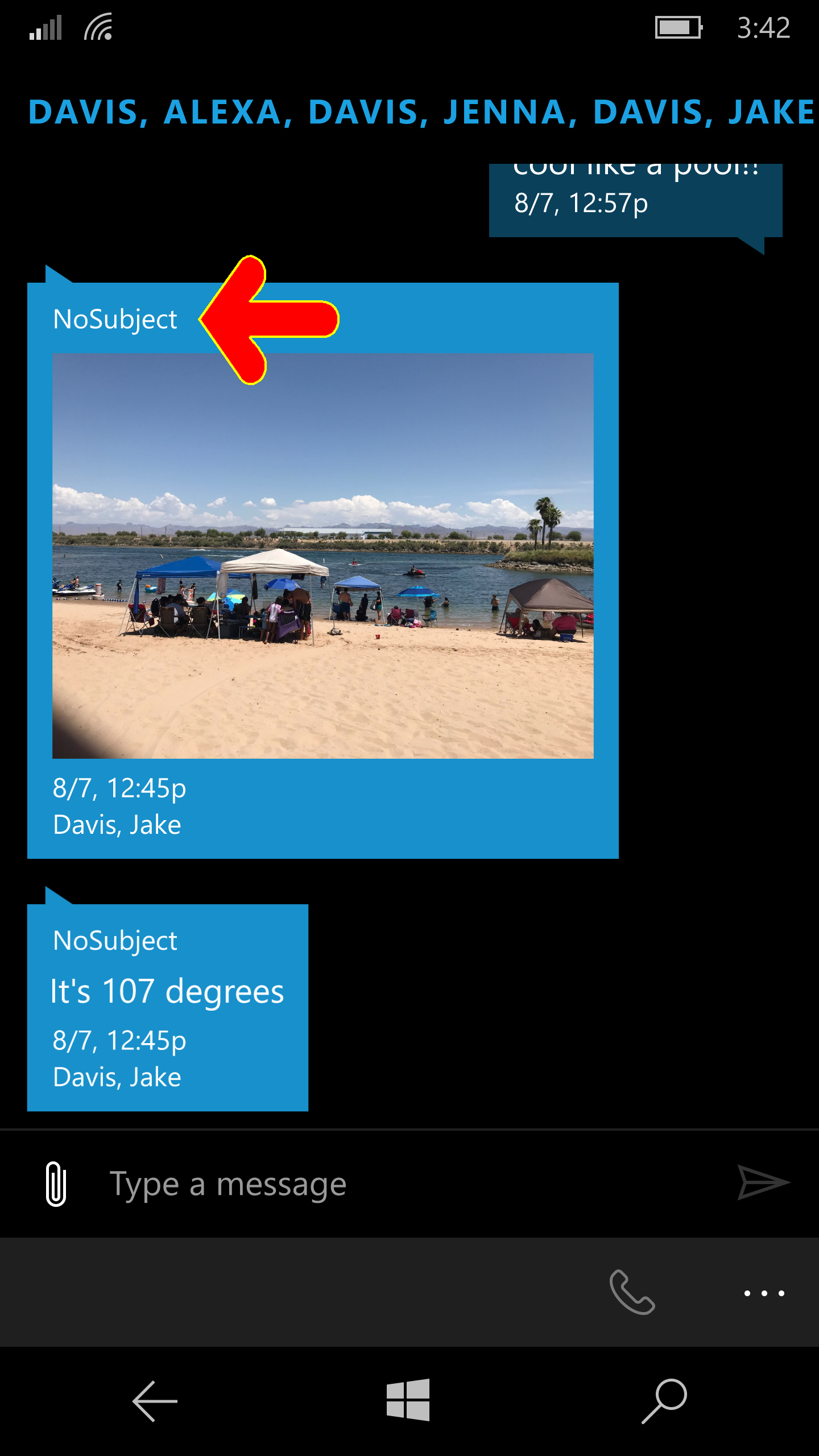
Task: Tap the paperclip attach icon
Action: click(56, 1184)
